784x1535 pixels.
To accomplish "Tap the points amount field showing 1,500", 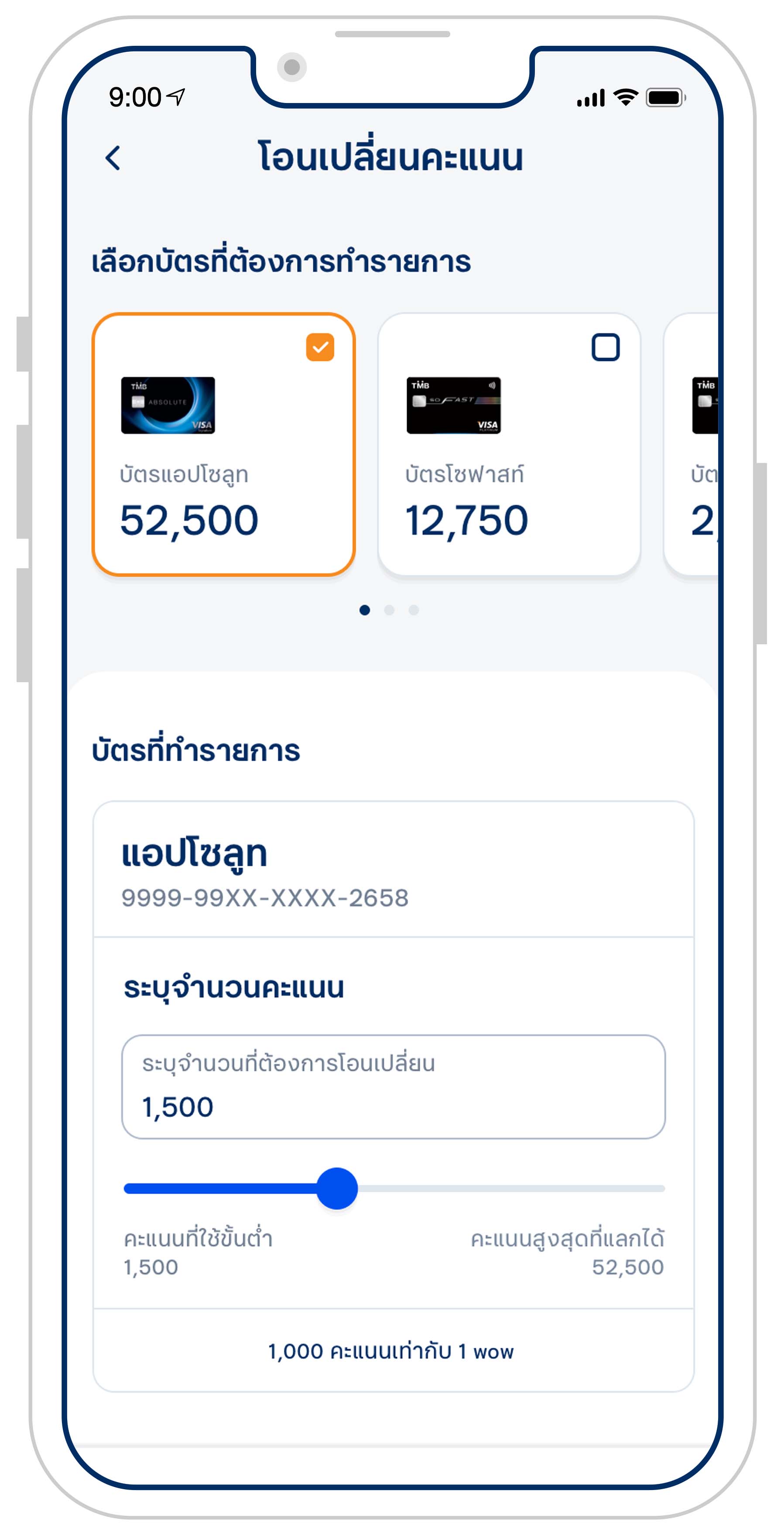I will [393, 1086].
